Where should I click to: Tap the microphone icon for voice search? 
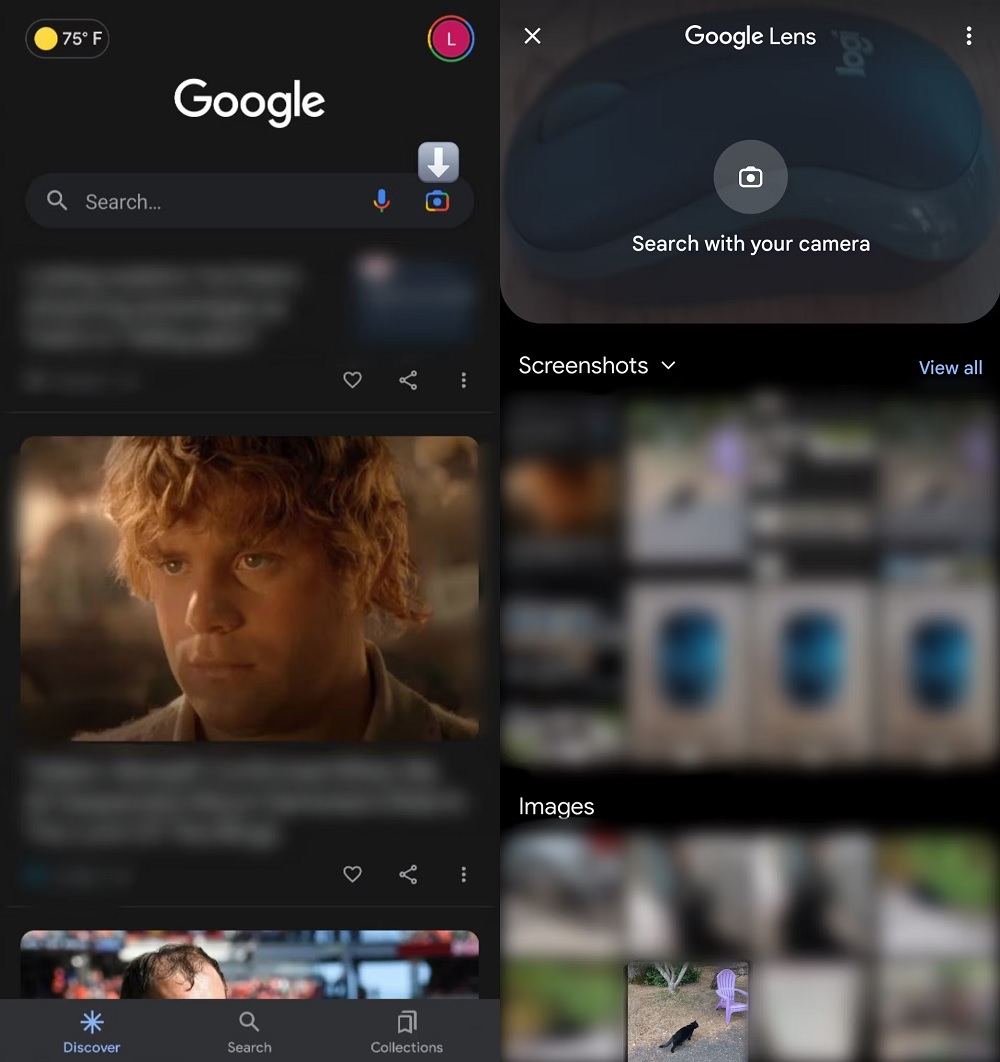[381, 201]
